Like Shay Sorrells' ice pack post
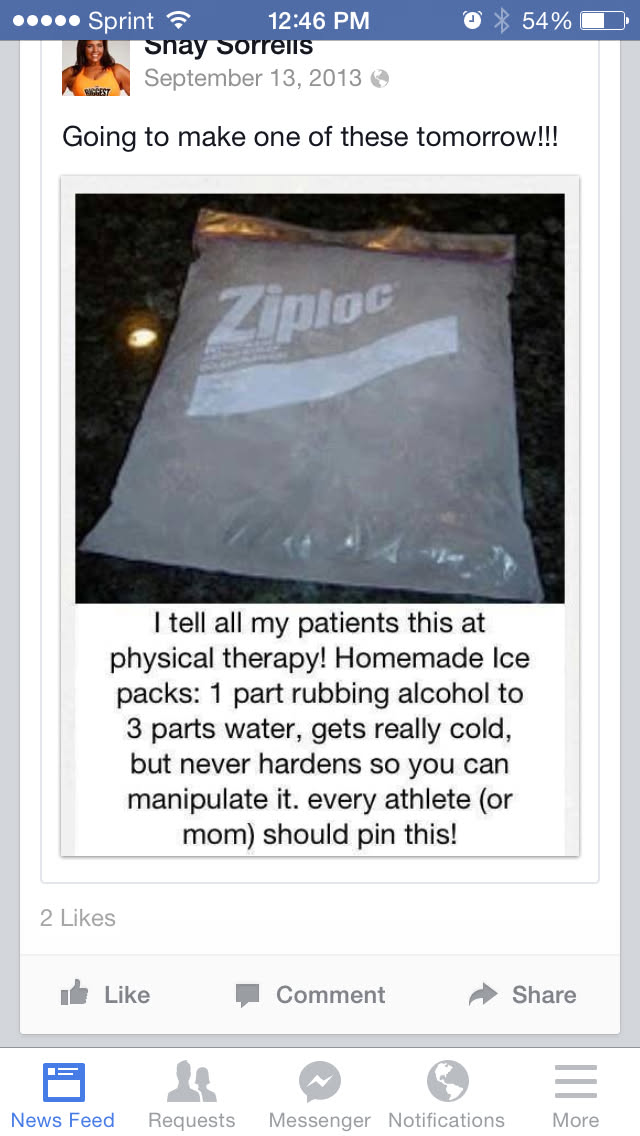The width and height of the screenshot is (640, 1136). (x=105, y=994)
